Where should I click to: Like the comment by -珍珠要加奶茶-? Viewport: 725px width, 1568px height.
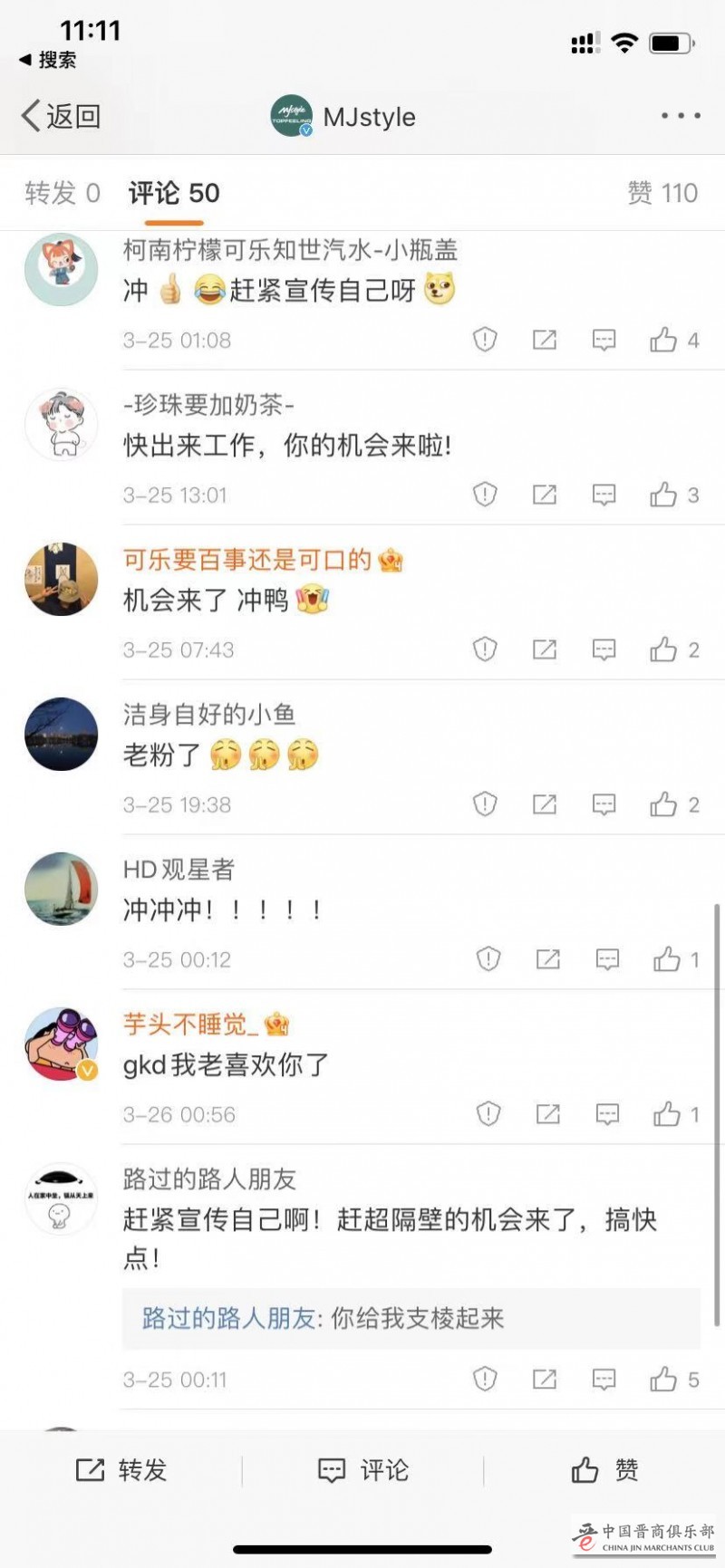click(x=663, y=495)
